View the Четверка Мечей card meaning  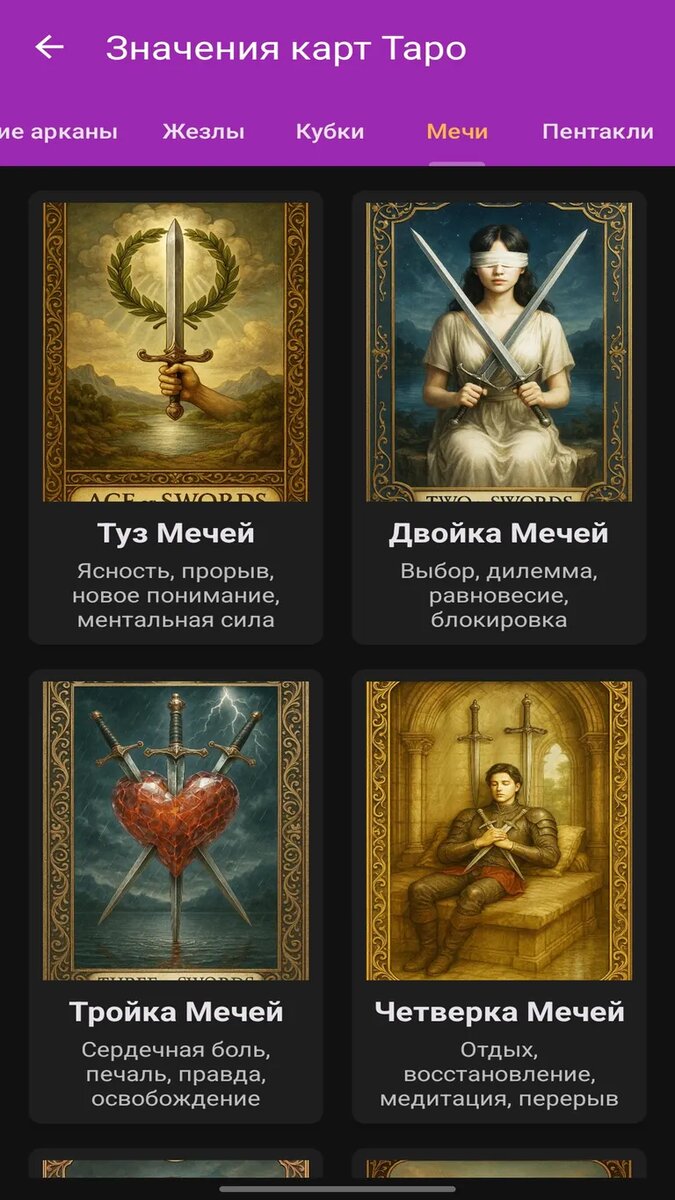click(499, 896)
